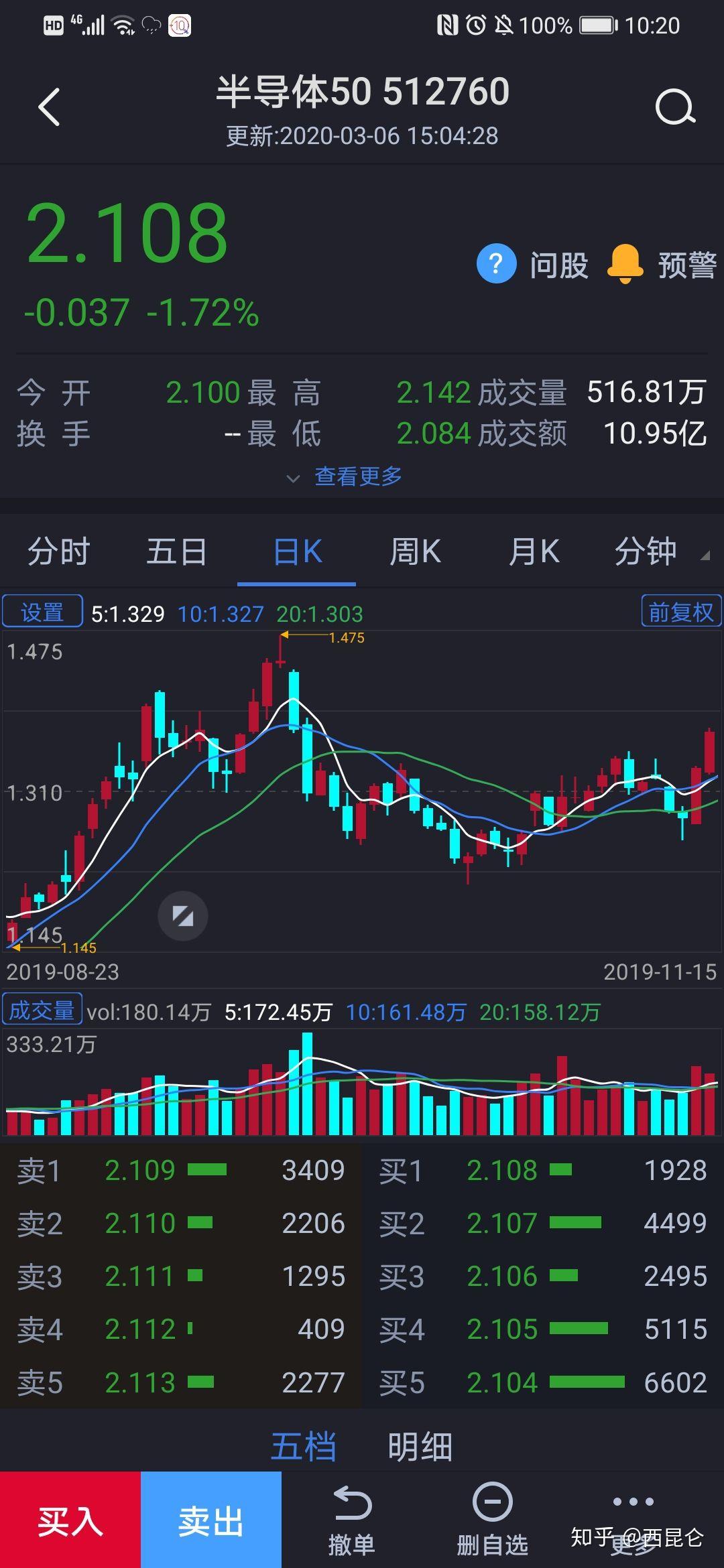Open the search magnifier icon
724x1568 pixels.
675,107
